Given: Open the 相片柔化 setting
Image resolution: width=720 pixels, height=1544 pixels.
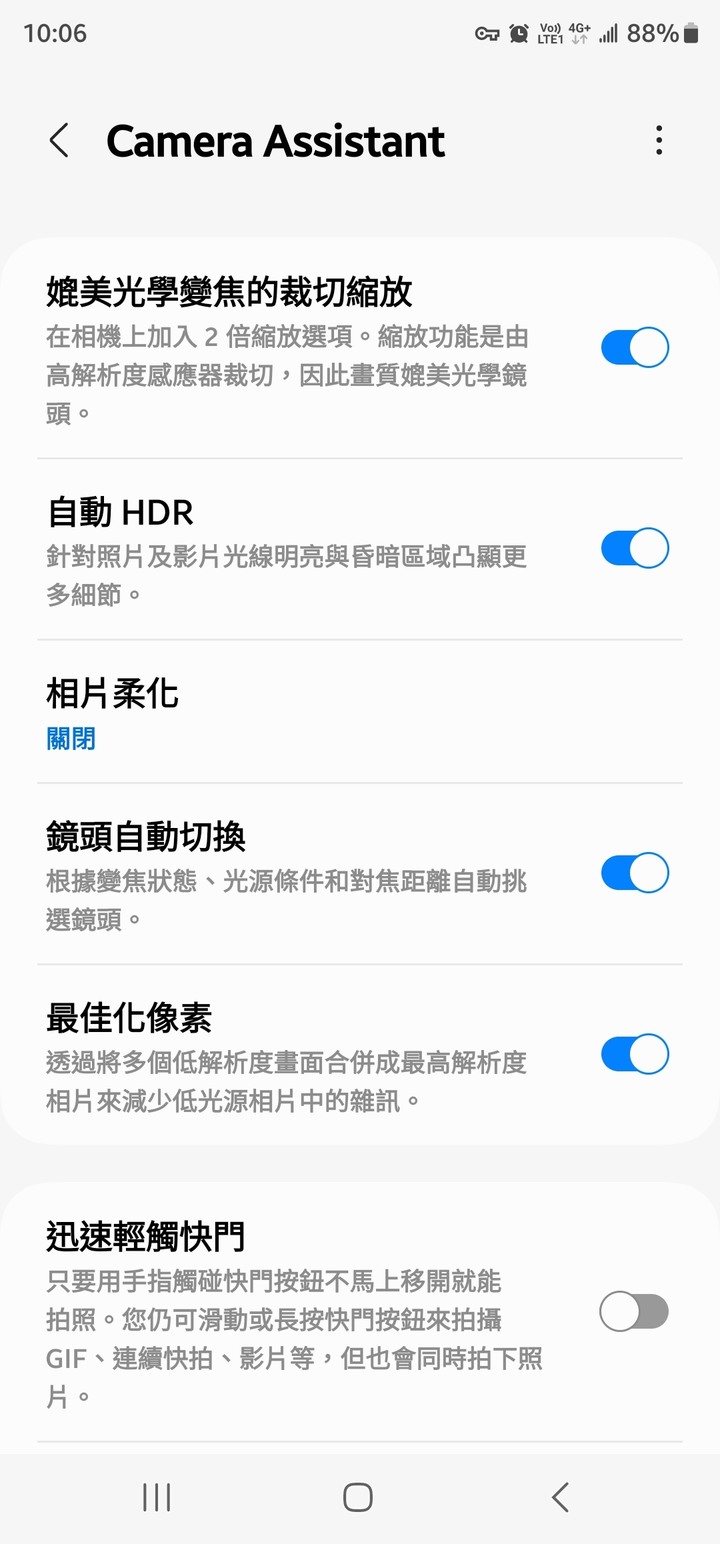Looking at the screenshot, I should click(x=360, y=712).
